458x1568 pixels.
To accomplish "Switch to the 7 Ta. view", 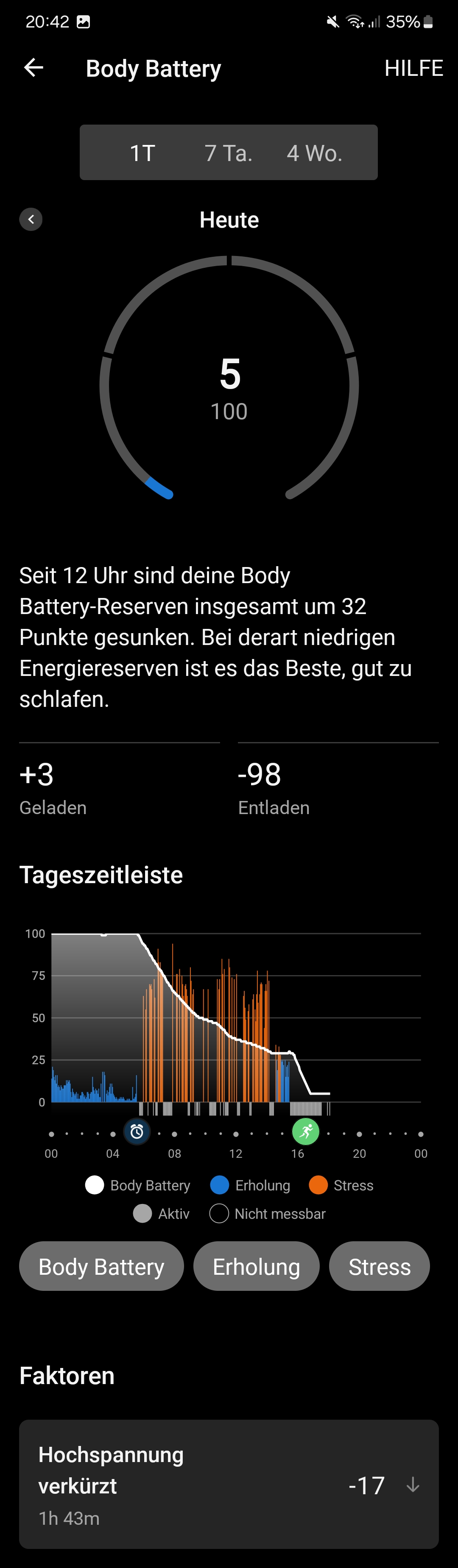I will (229, 153).
